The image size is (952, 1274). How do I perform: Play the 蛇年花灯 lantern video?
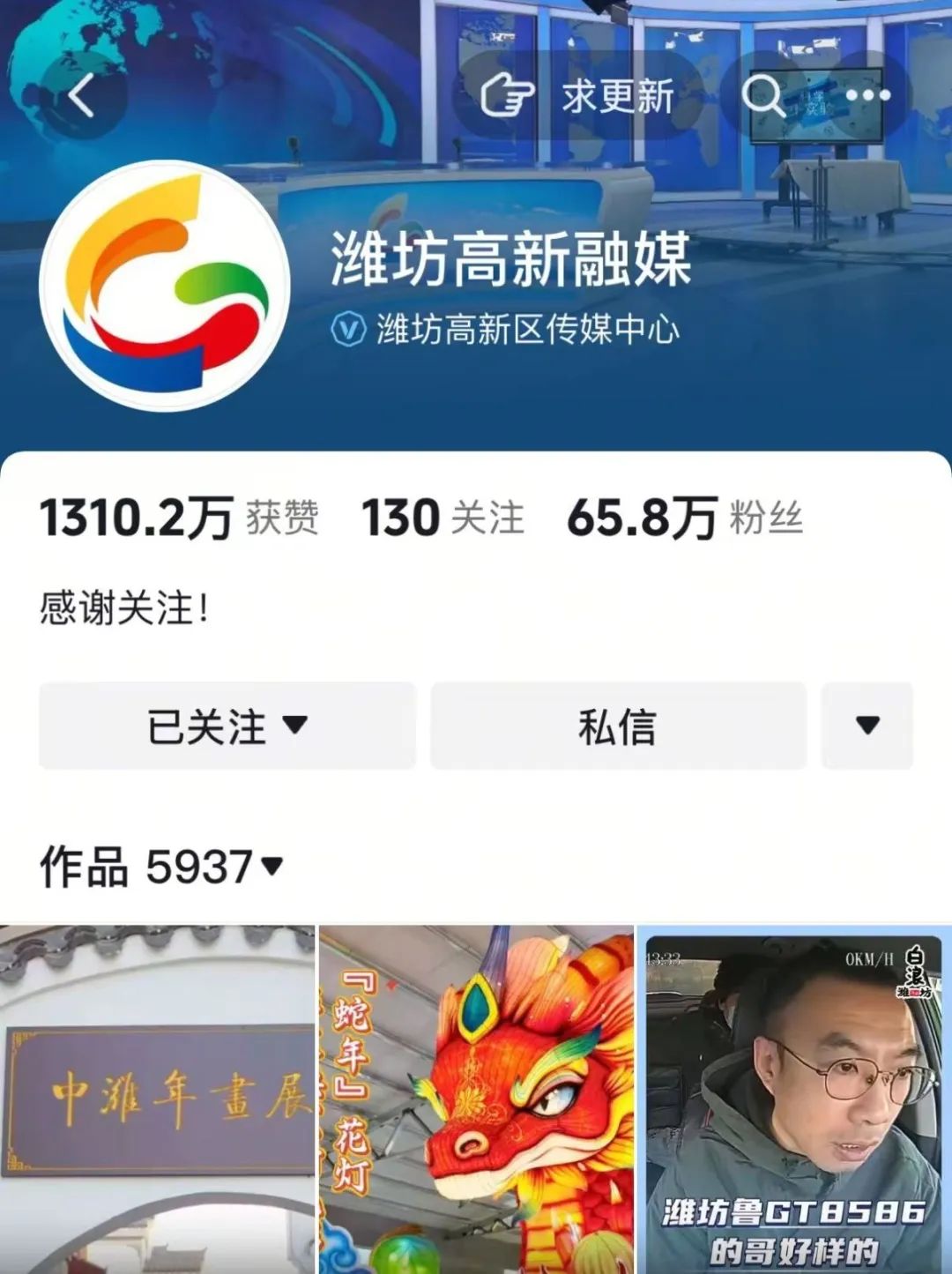(x=476, y=1099)
